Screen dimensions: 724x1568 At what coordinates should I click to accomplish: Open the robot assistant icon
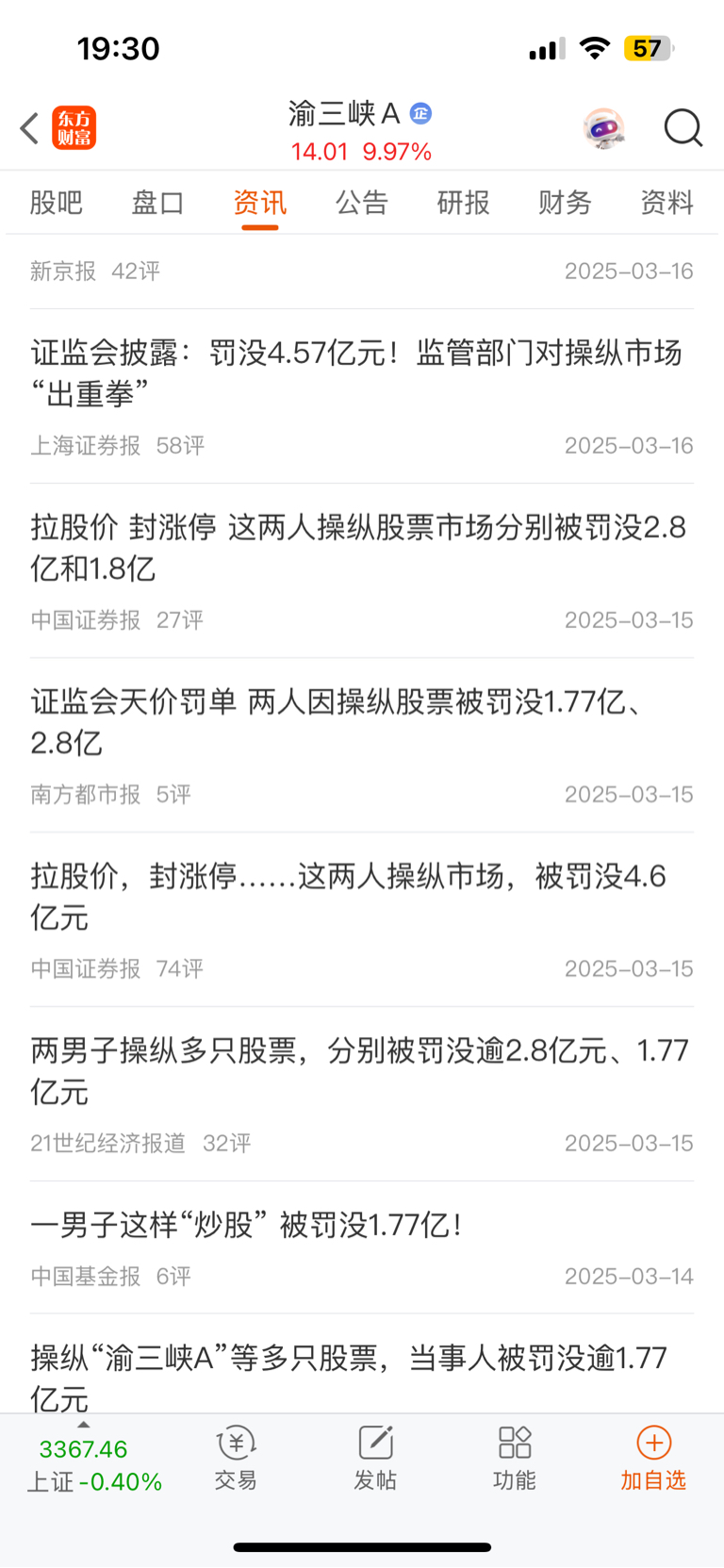coord(603,128)
